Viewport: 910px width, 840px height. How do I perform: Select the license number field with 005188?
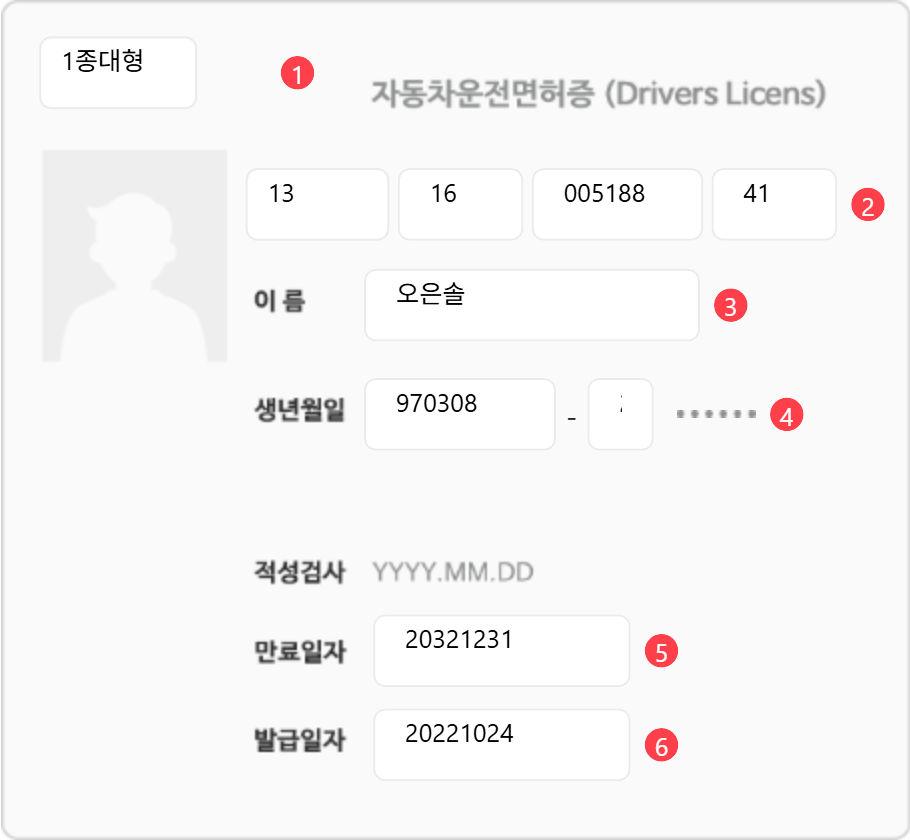617,204
